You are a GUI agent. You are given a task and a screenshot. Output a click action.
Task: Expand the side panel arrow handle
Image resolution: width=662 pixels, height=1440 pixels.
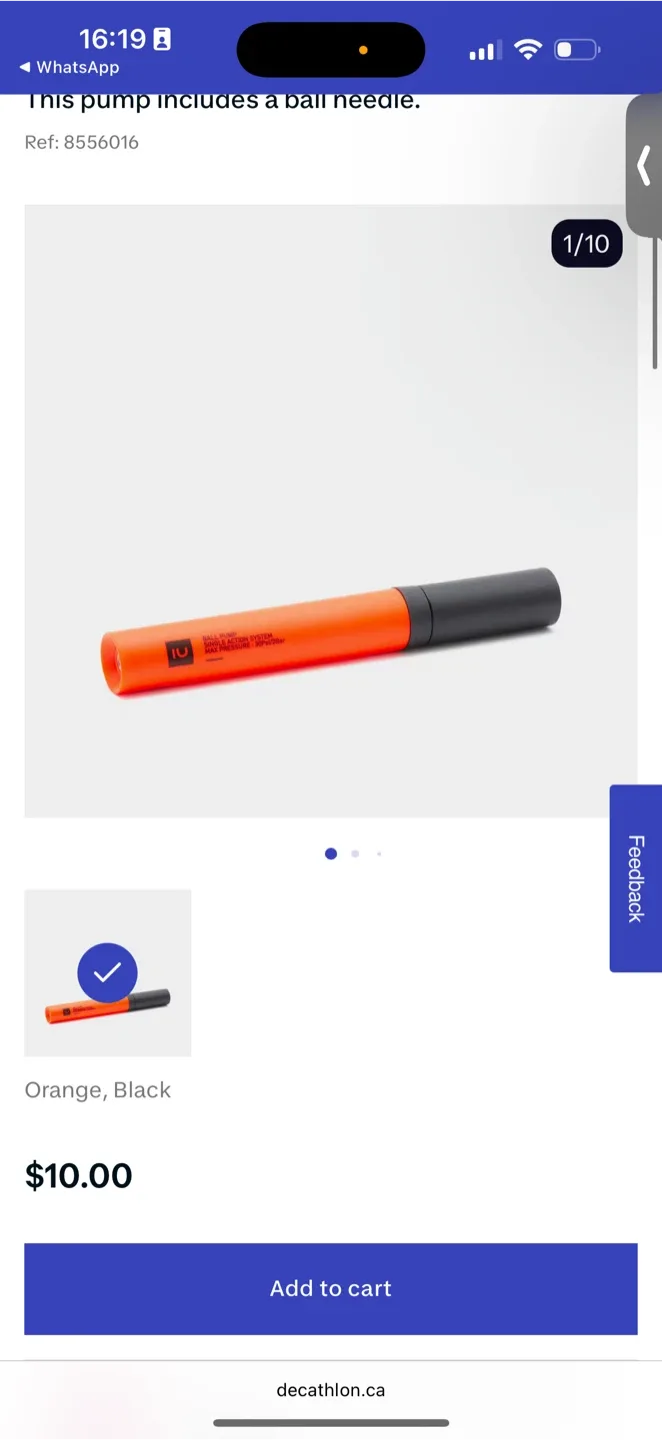click(x=644, y=166)
